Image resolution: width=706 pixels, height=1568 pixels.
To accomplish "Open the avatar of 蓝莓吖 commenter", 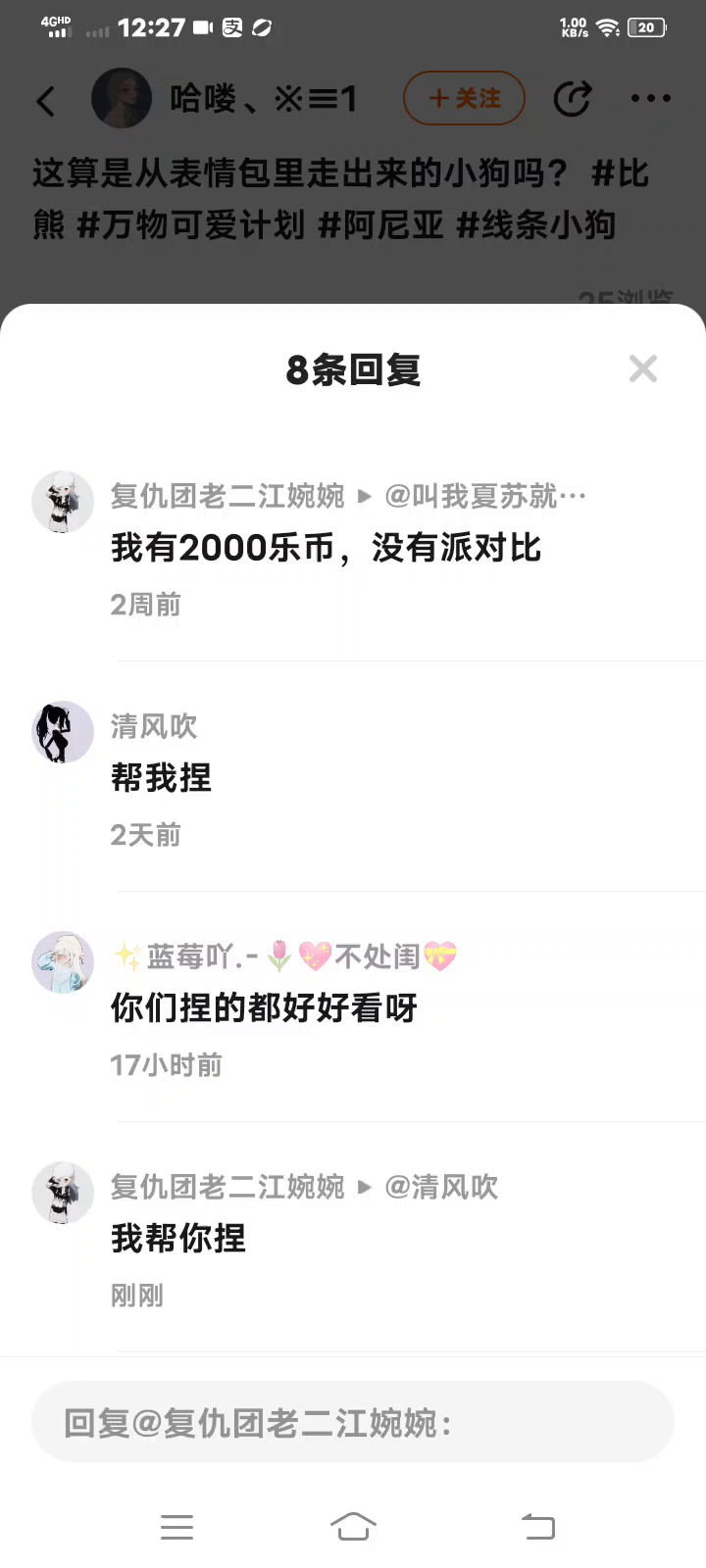I will click(63, 962).
